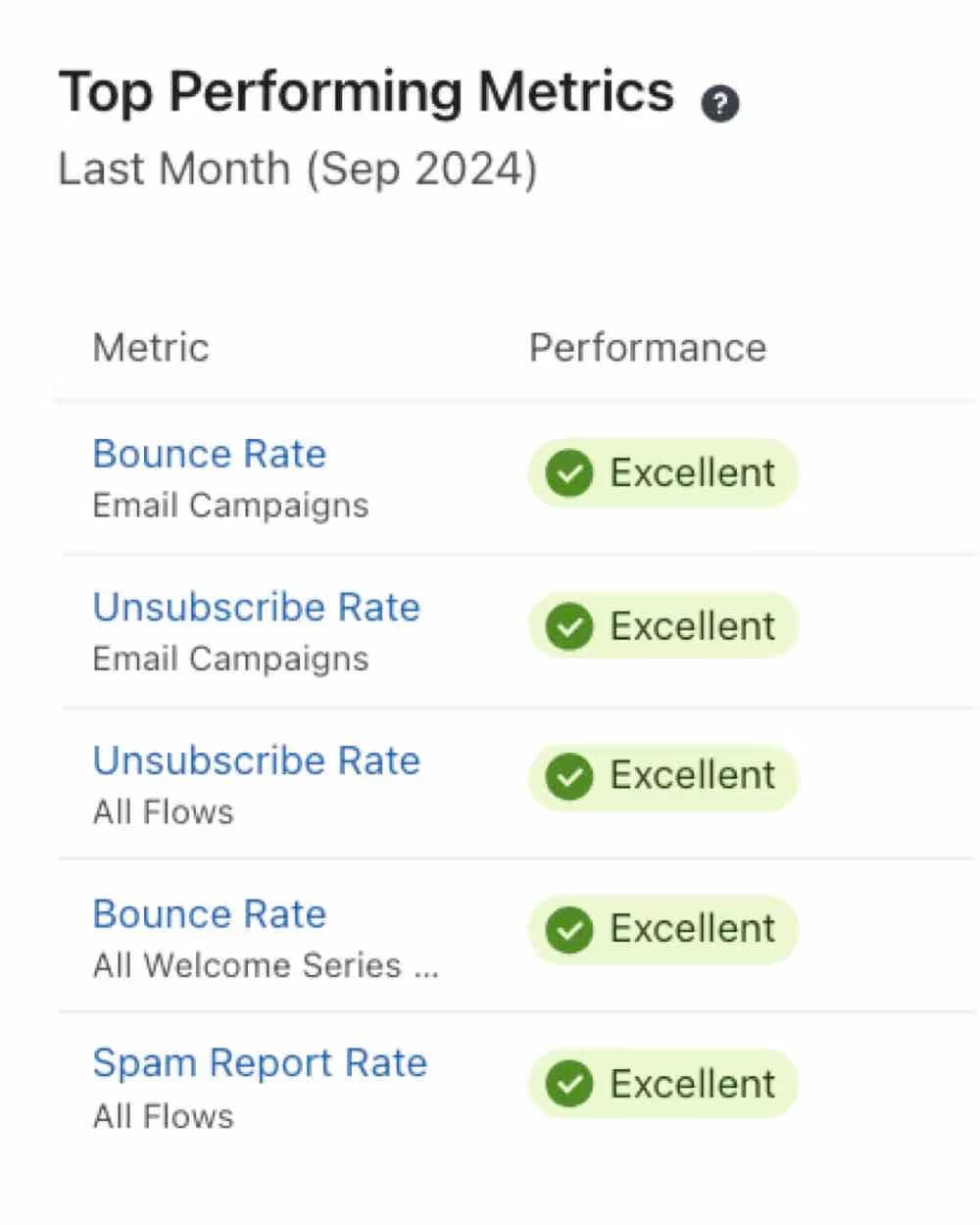Click the Excellent badge next to Spam Report Rate
Image resolution: width=980 pixels, height=1225 pixels.
662,1084
